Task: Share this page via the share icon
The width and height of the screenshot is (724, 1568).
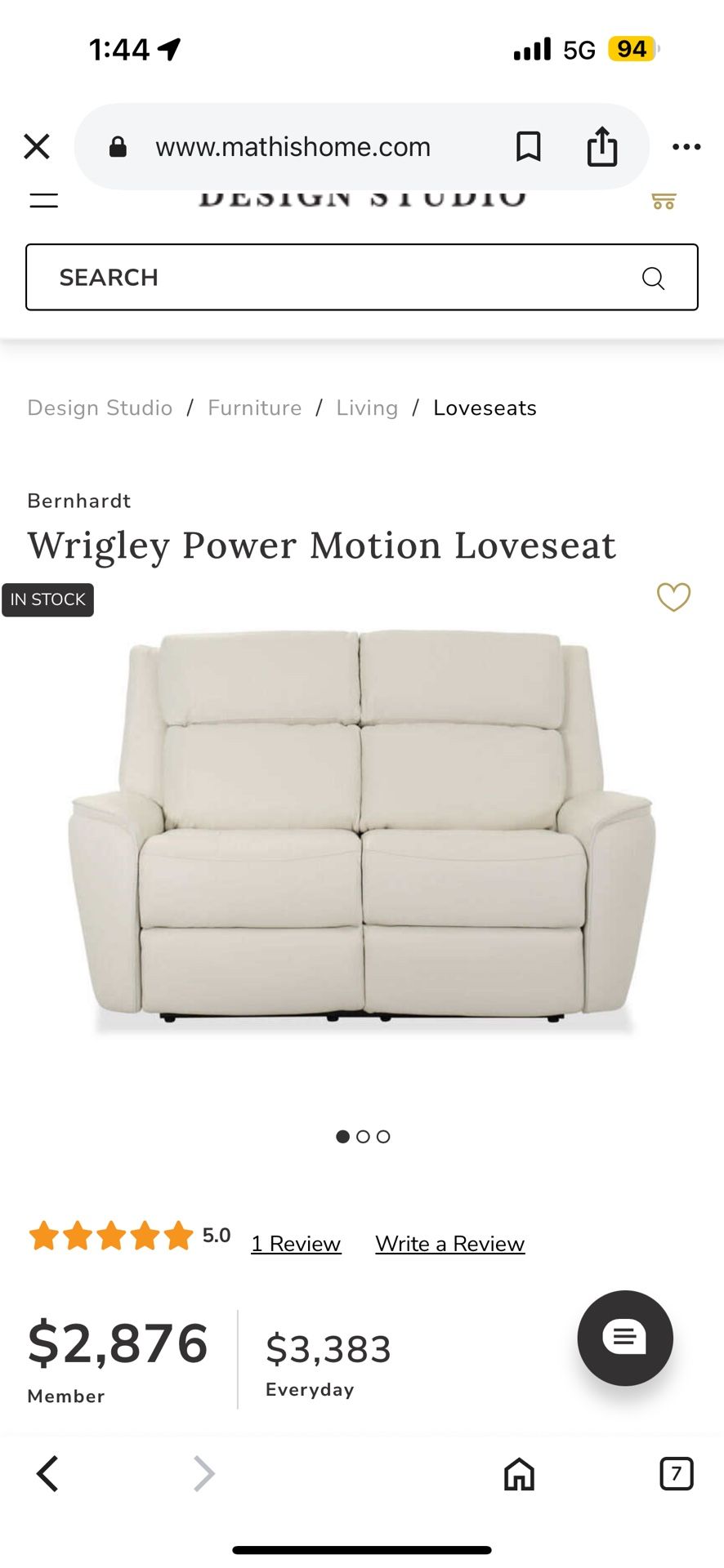Action: tap(602, 146)
